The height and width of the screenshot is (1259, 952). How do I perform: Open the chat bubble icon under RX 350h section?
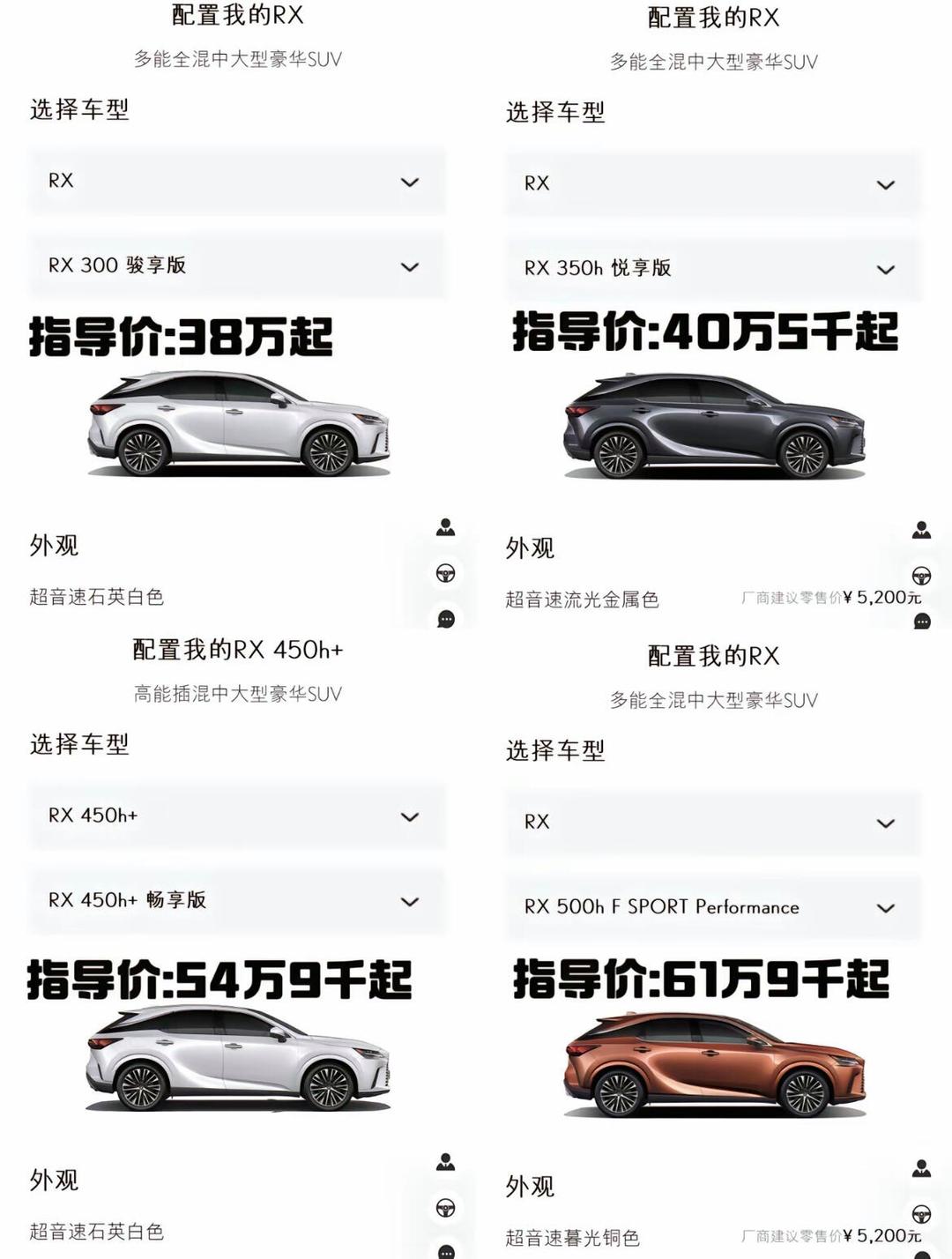(x=923, y=622)
